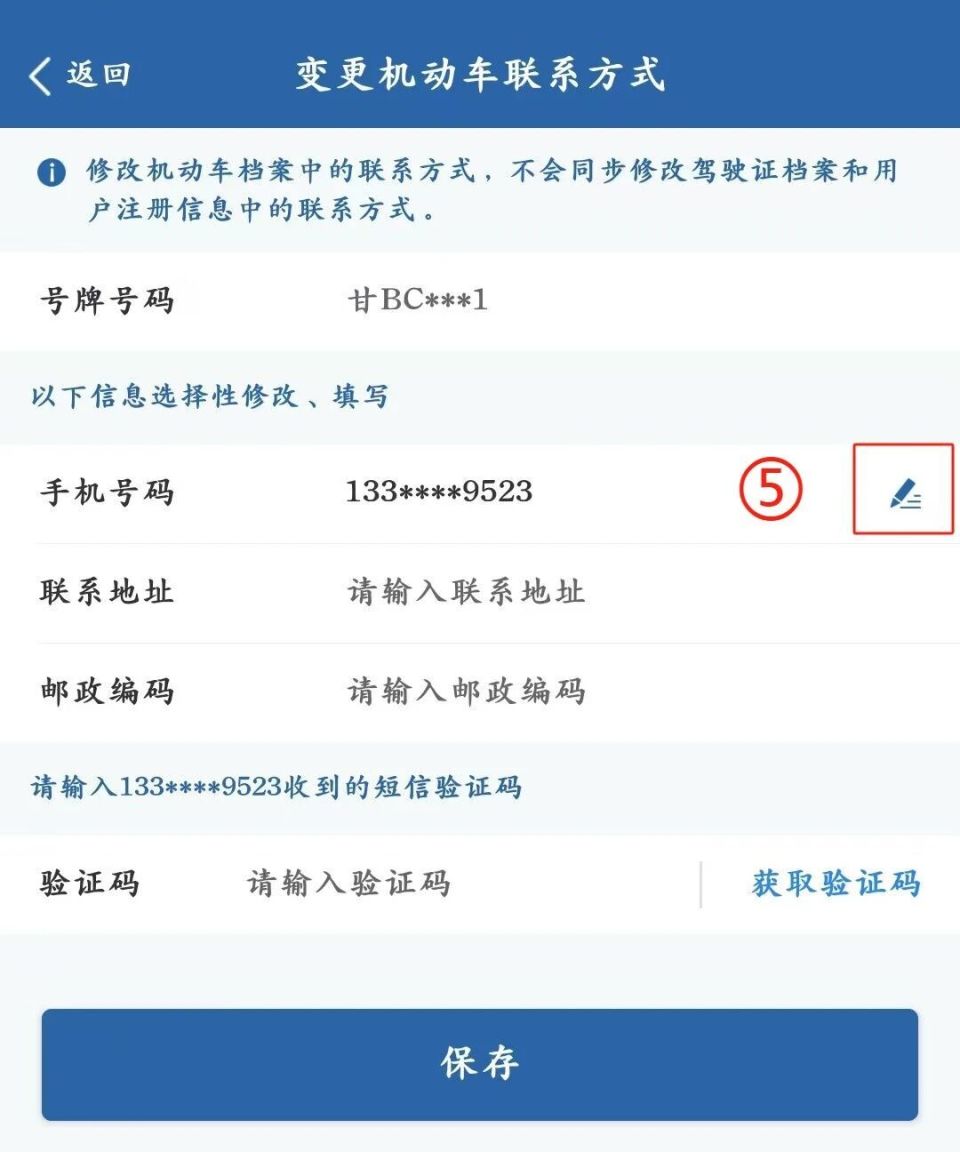This screenshot has height=1152, width=960.
Task: Select the 请输入邮政编码 input field
Action: [x=465, y=691]
